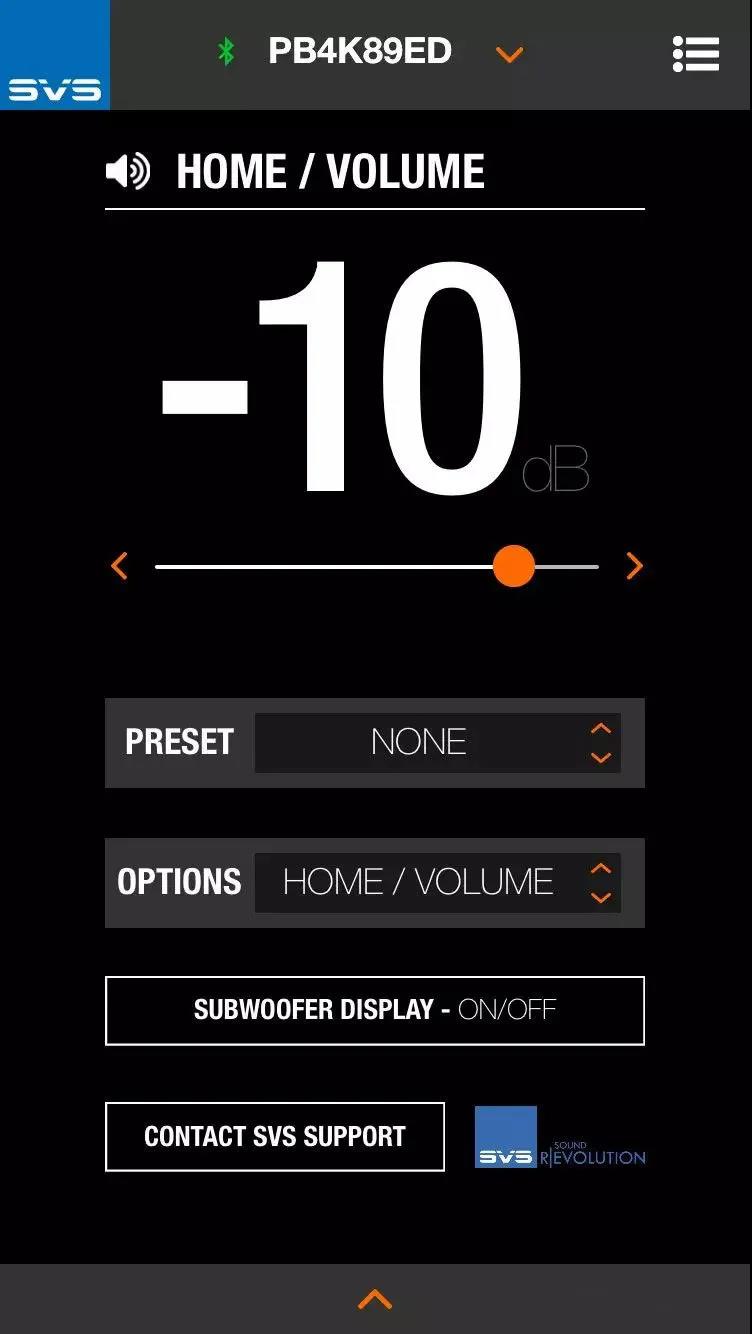The height and width of the screenshot is (1334, 752).
Task: Increase volume with the right arrow
Action: pyautogui.click(x=634, y=567)
